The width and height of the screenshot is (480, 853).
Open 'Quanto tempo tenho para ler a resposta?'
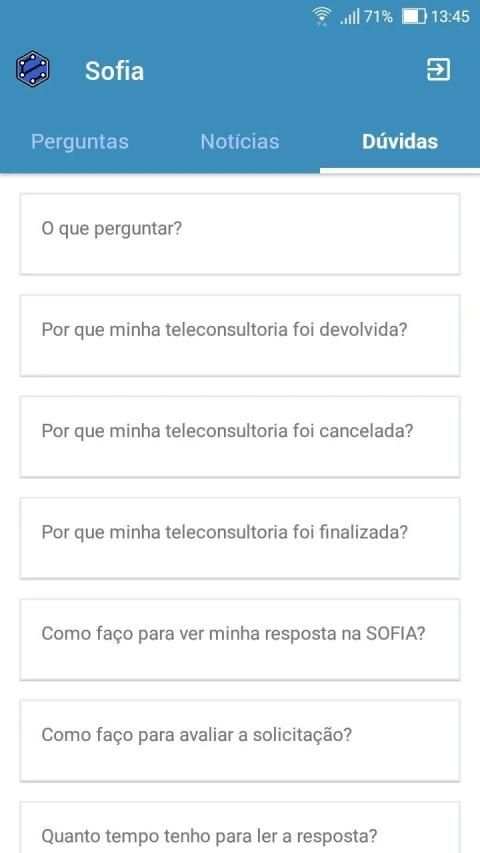click(240, 827)
